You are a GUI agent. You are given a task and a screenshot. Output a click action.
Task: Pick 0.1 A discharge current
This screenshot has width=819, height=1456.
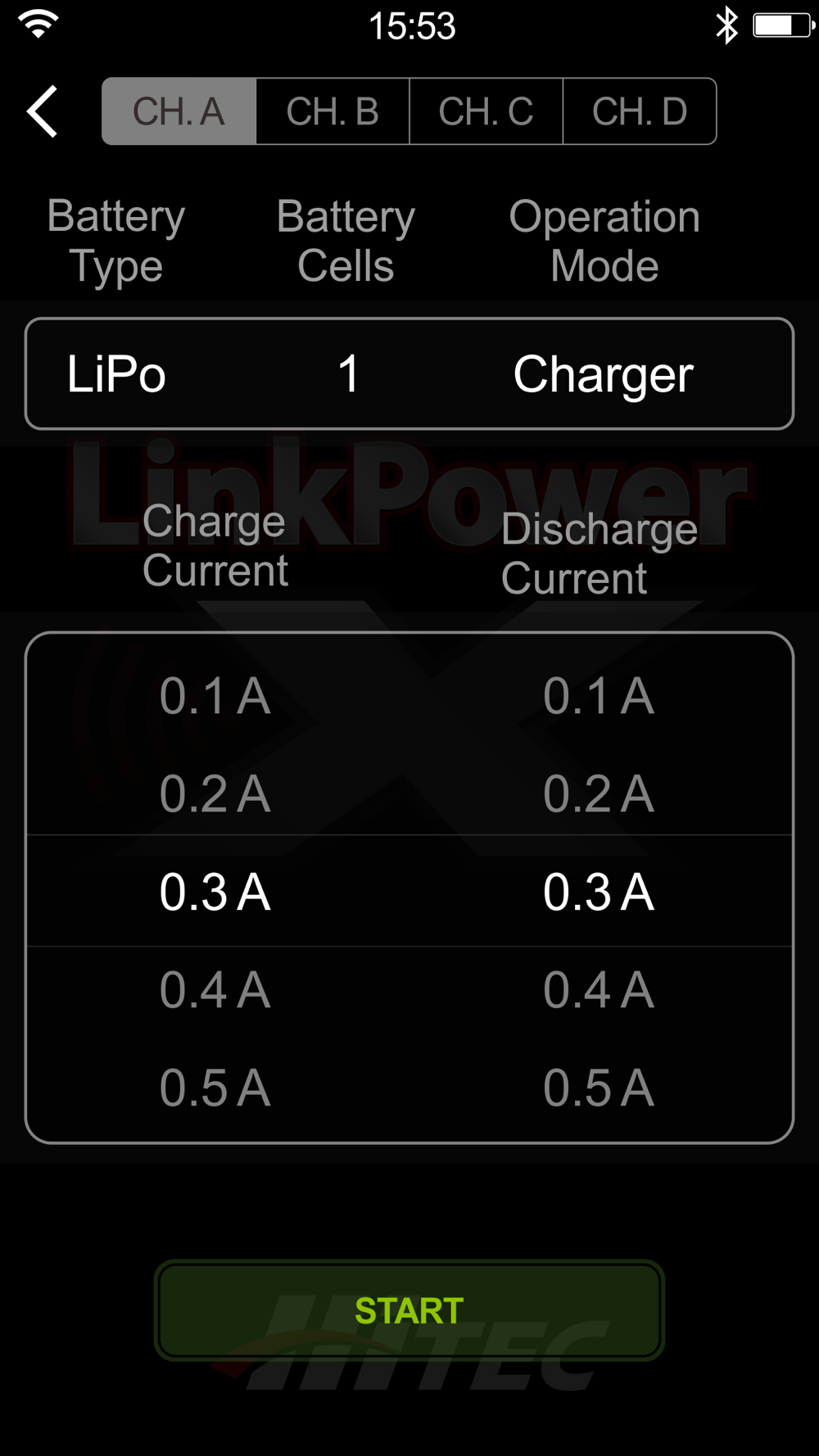[599, 696]
